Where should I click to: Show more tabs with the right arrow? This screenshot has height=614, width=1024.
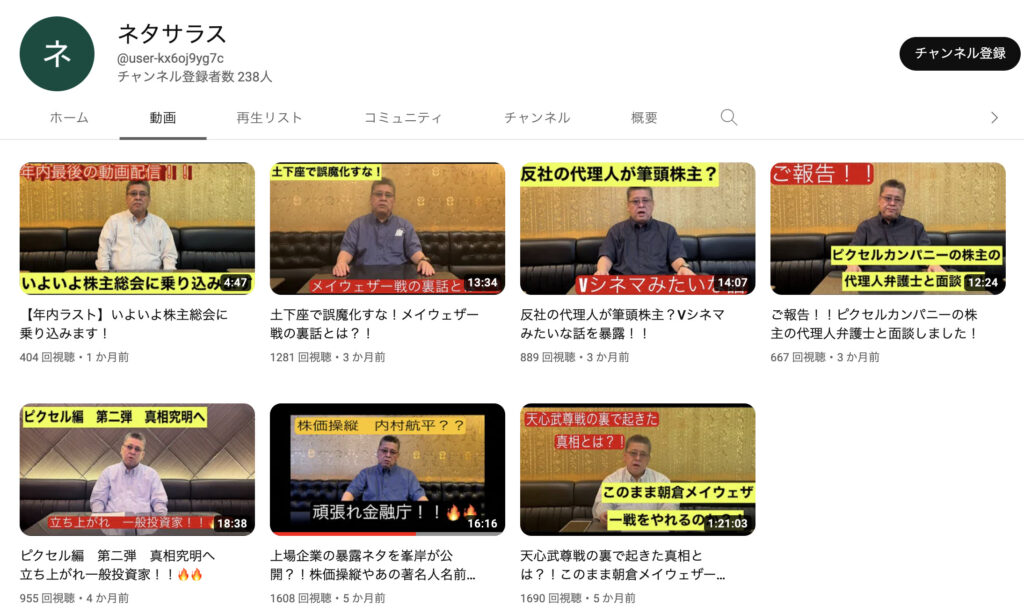tap(994, 118)
